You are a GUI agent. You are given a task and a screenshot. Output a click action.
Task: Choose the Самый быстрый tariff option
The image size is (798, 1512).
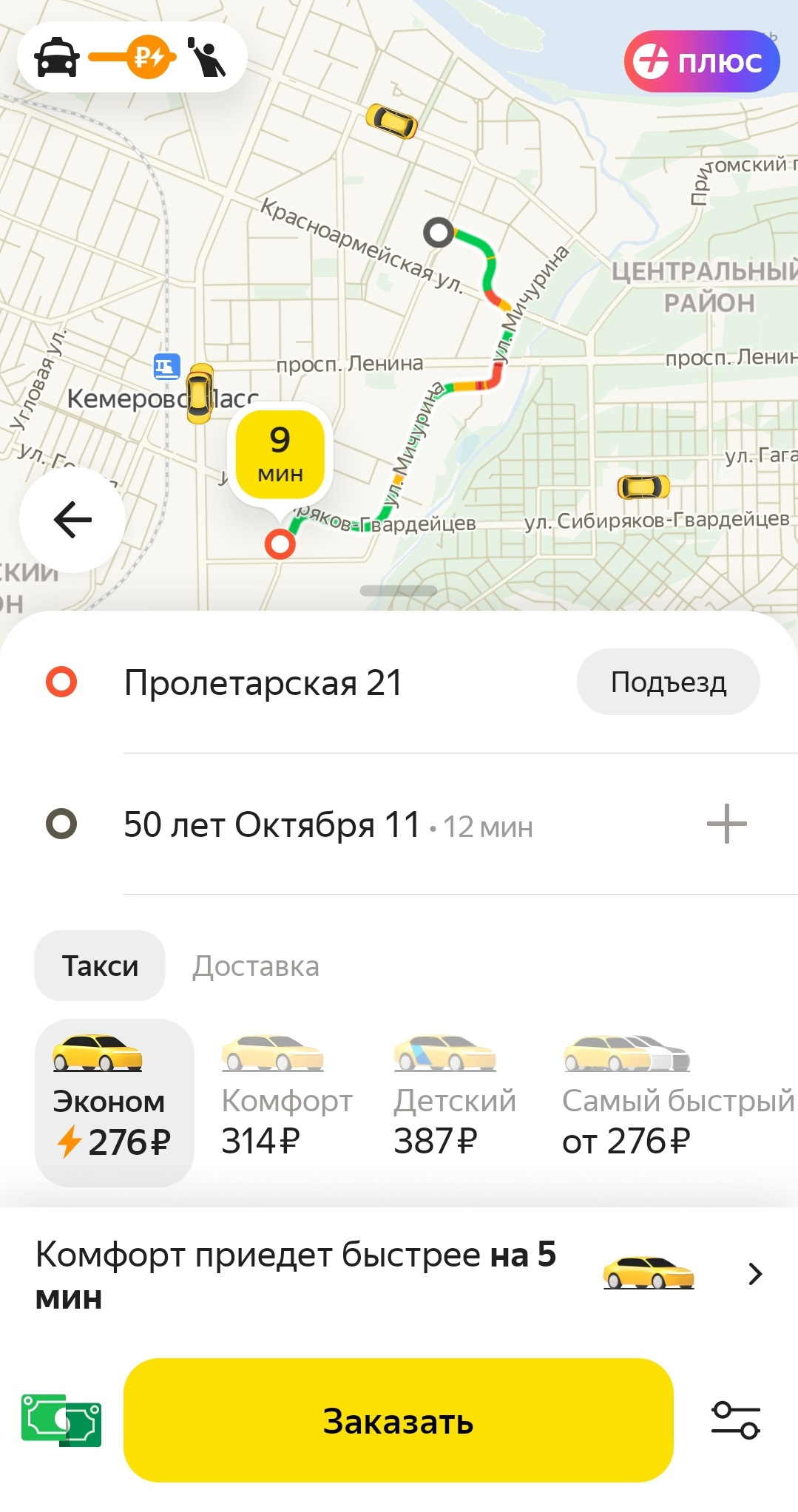pos(677,1102)
